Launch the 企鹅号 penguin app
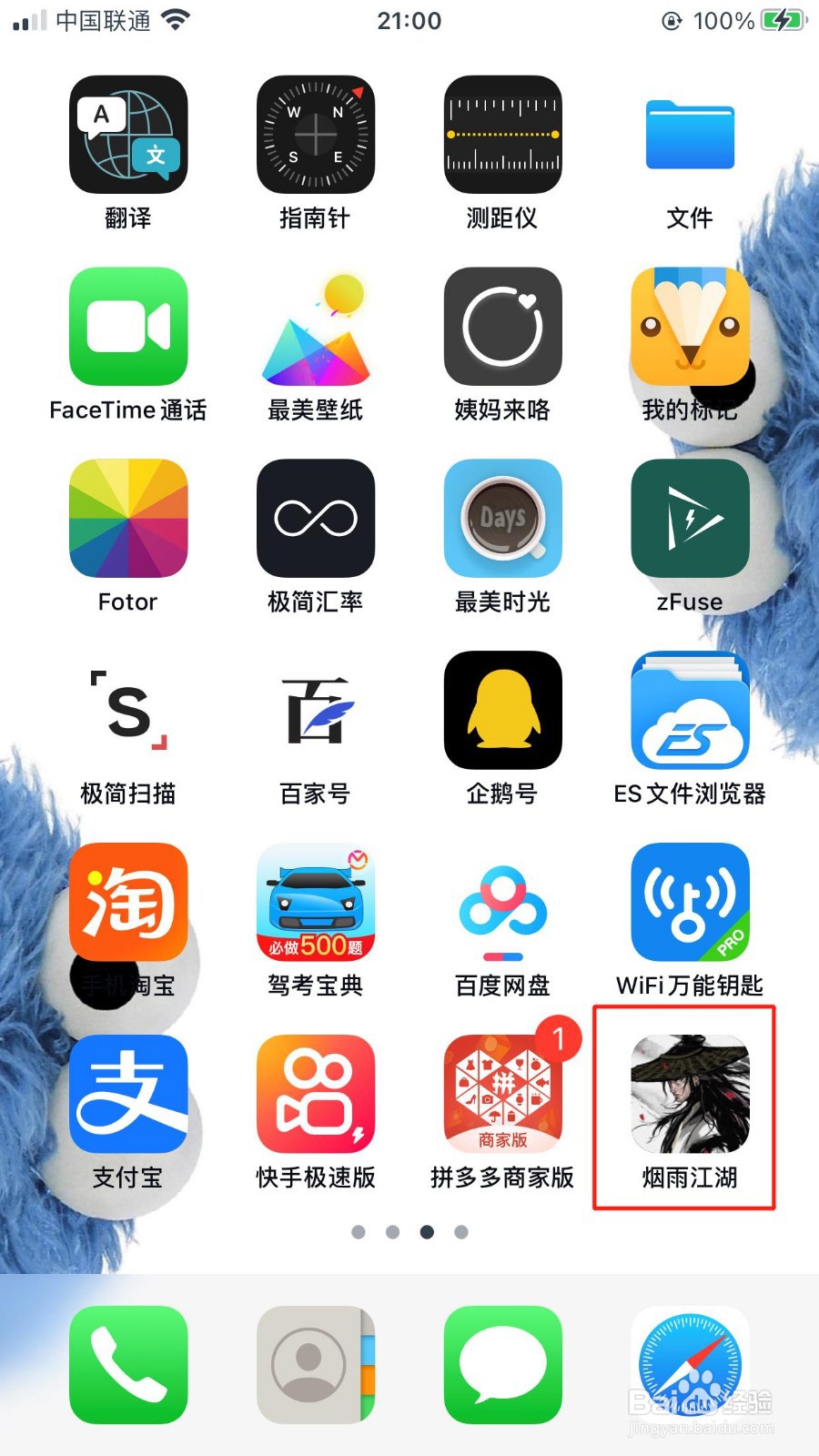819x1456 pixels. 503,712
